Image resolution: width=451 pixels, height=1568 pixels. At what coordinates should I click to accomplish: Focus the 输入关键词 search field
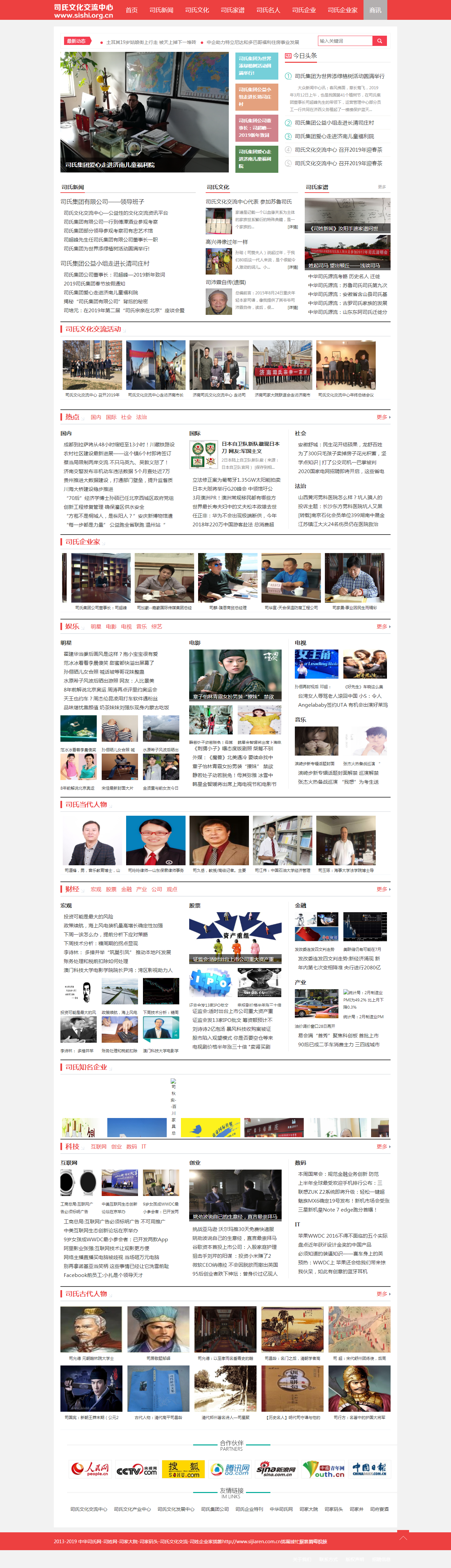tap(344, 41)
